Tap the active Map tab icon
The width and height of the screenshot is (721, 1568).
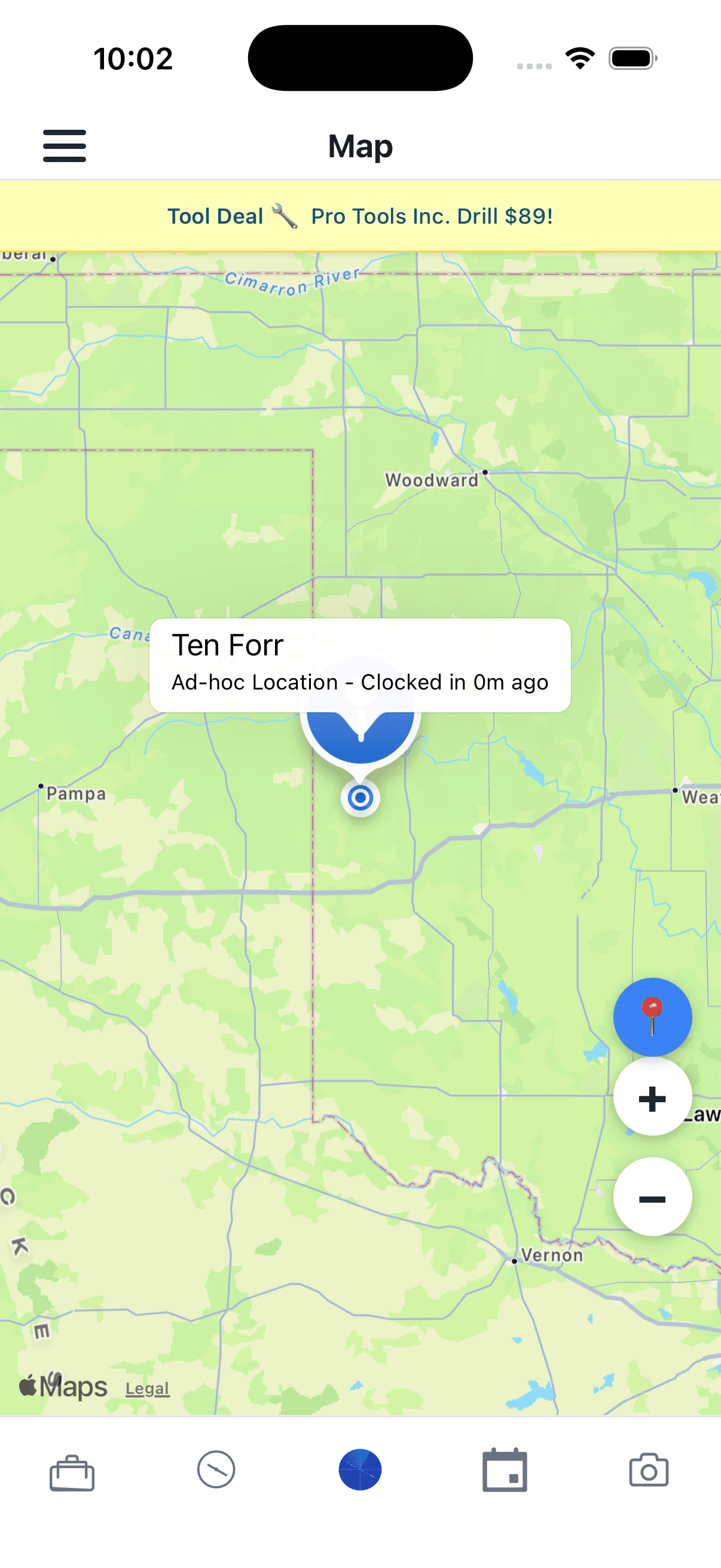point(360,1469)
